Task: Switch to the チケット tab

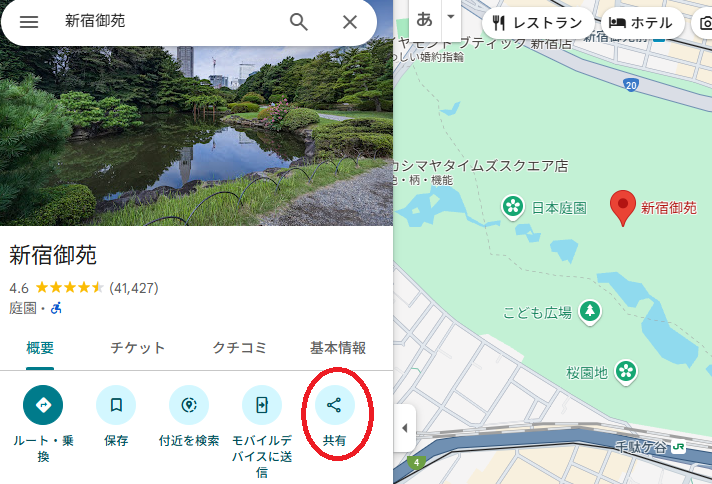Action: pos(138,348)
